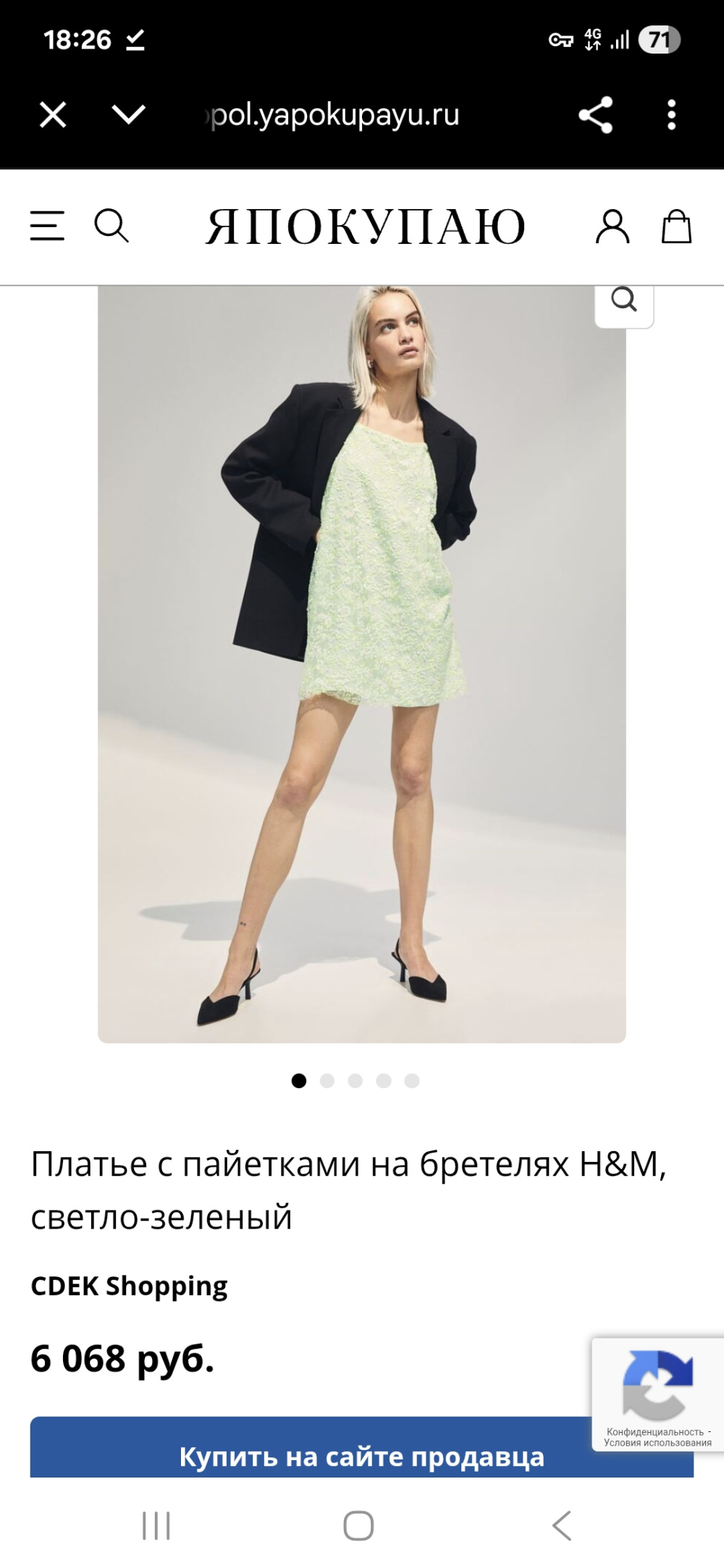Open the hamburger site menu
The height and width of the screenshot is (1568, 724).
point(47,226)
